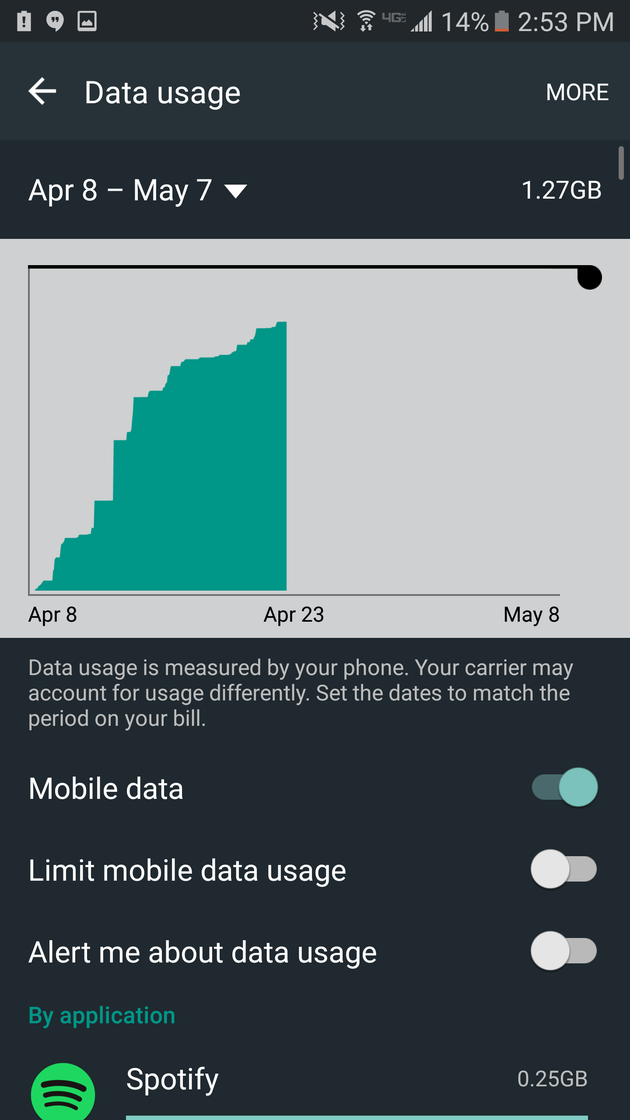Tap the black handle on the usage chart
This screenshot has height=1120, width=630.
coord(589,277)
